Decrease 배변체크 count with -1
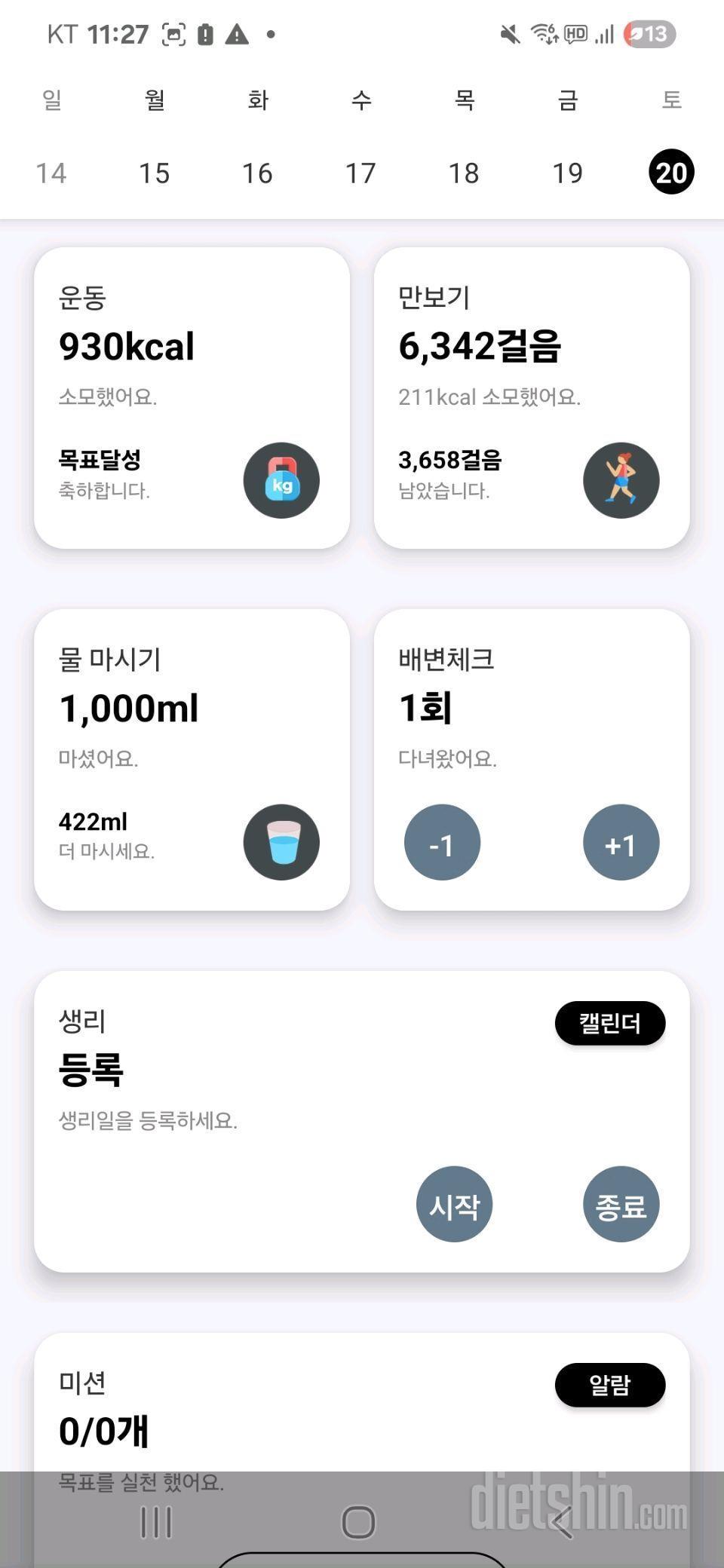The image size is (724, 1568). 442,842
